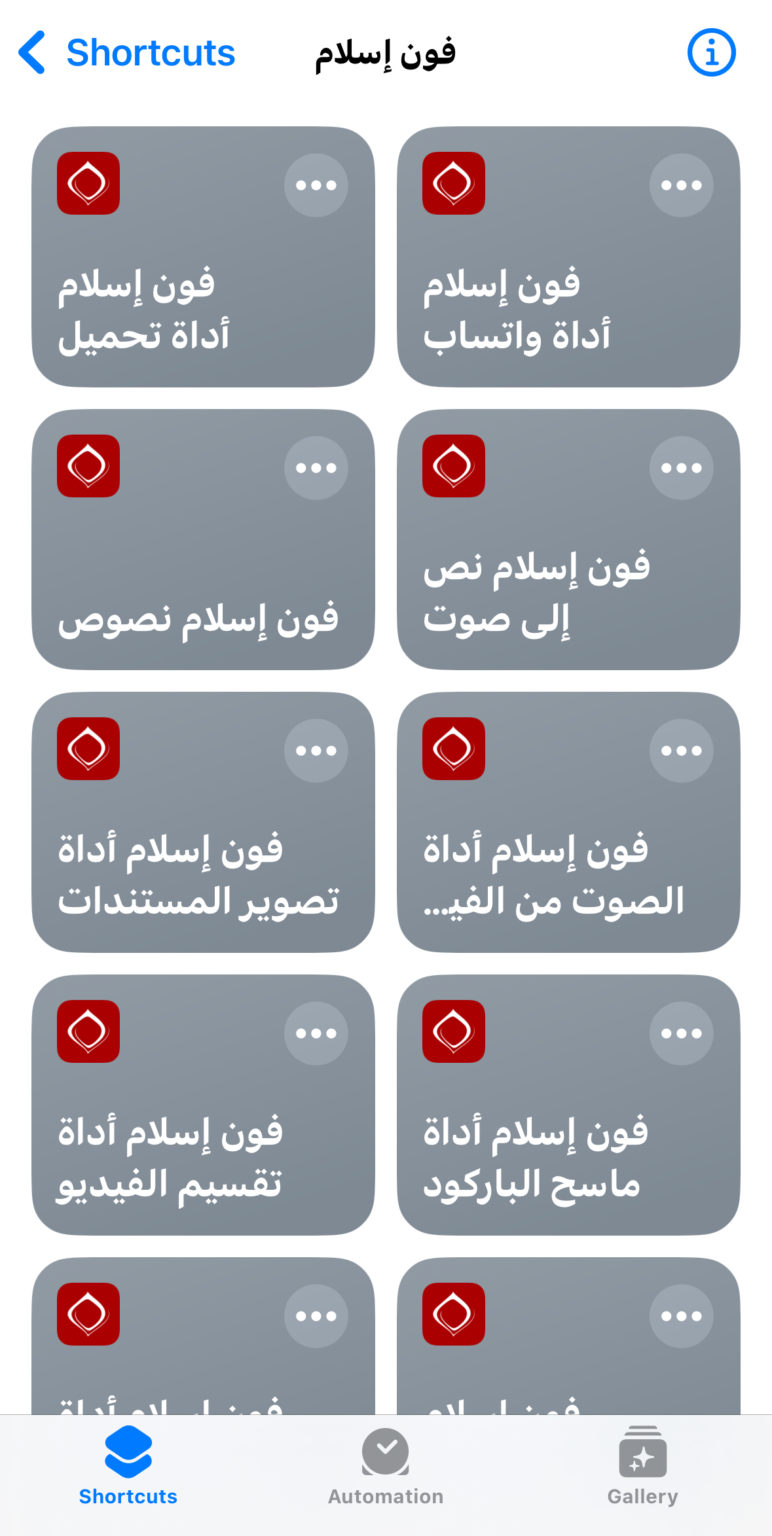Open the Gallery tab
This screenshot has width=772, height=1536.
click(x=641, y=1466)
